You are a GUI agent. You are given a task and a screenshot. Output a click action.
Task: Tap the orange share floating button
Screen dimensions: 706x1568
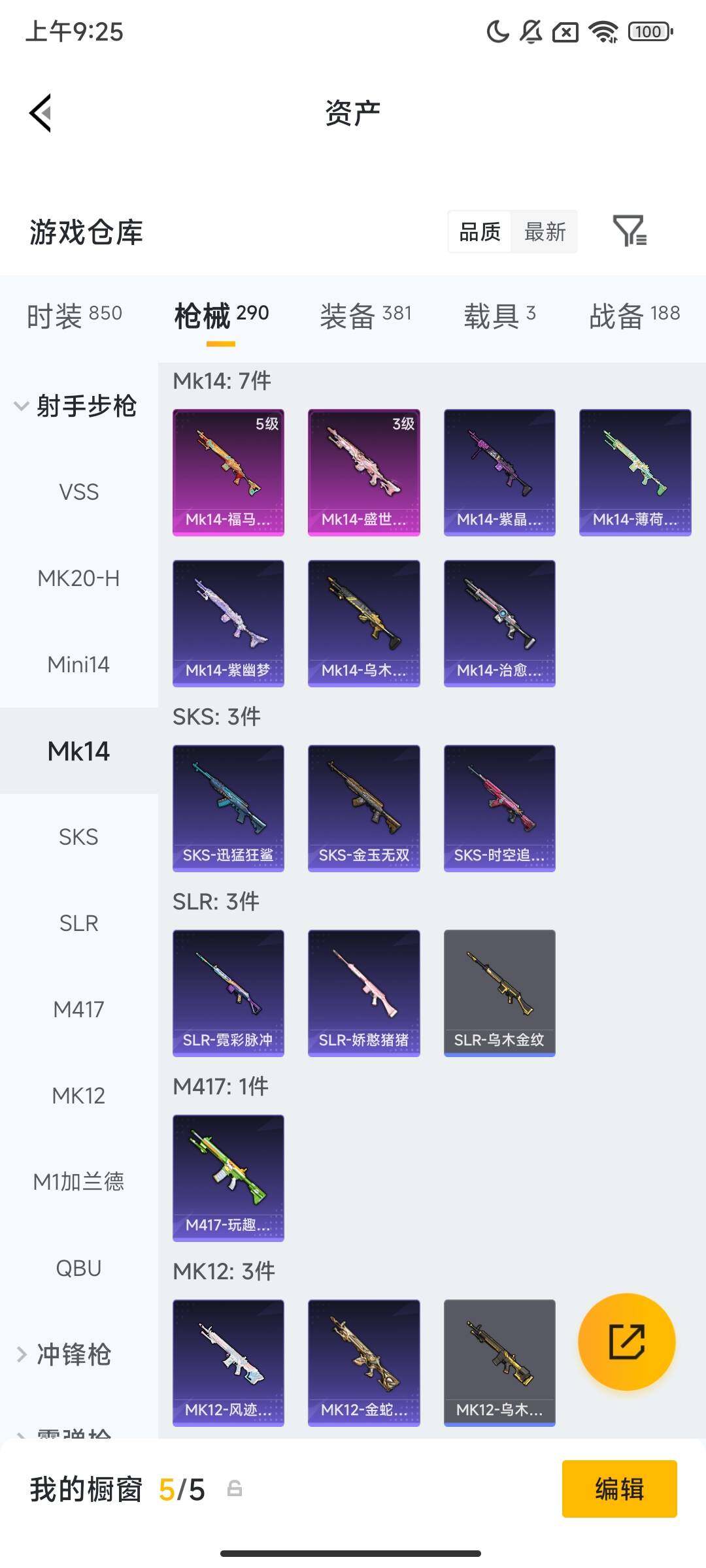tap(626, 1341)
